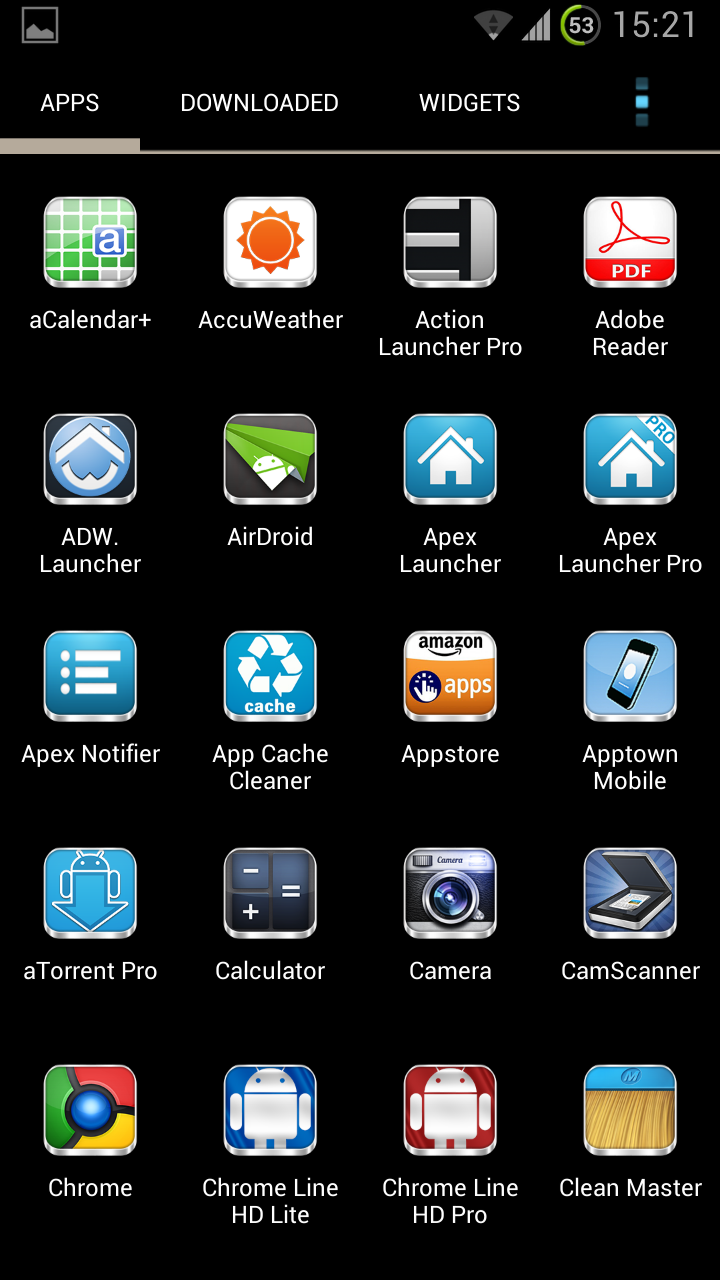
Task: Open Apex Notifier
Action: [90, 677]
